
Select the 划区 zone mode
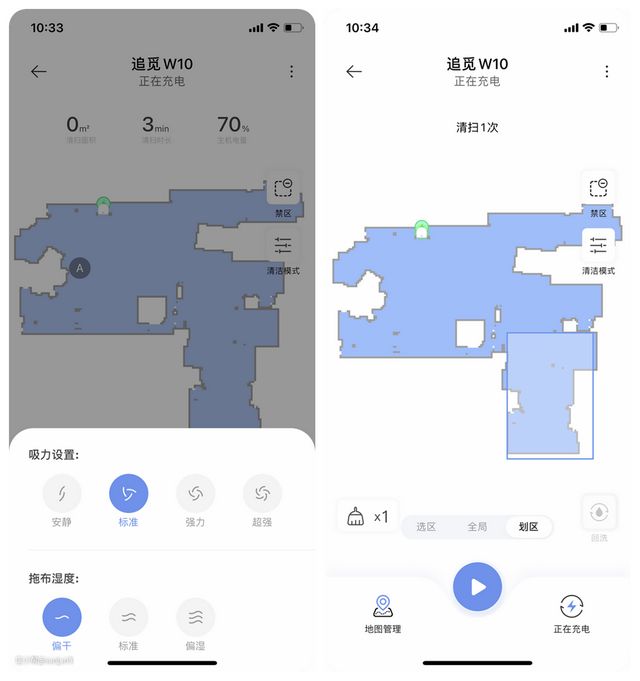point(528,526)
